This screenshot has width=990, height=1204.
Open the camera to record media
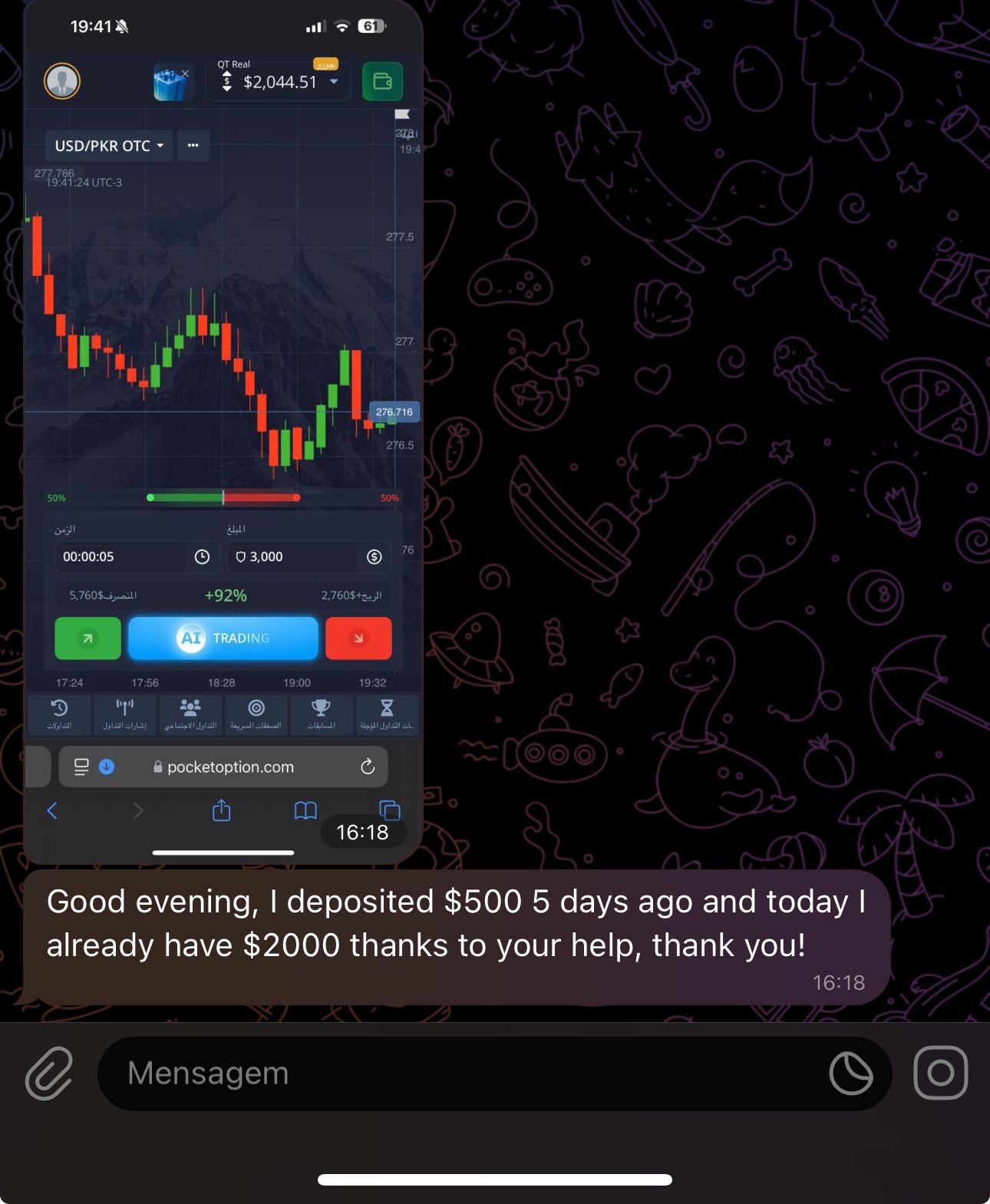(940, 1073)
